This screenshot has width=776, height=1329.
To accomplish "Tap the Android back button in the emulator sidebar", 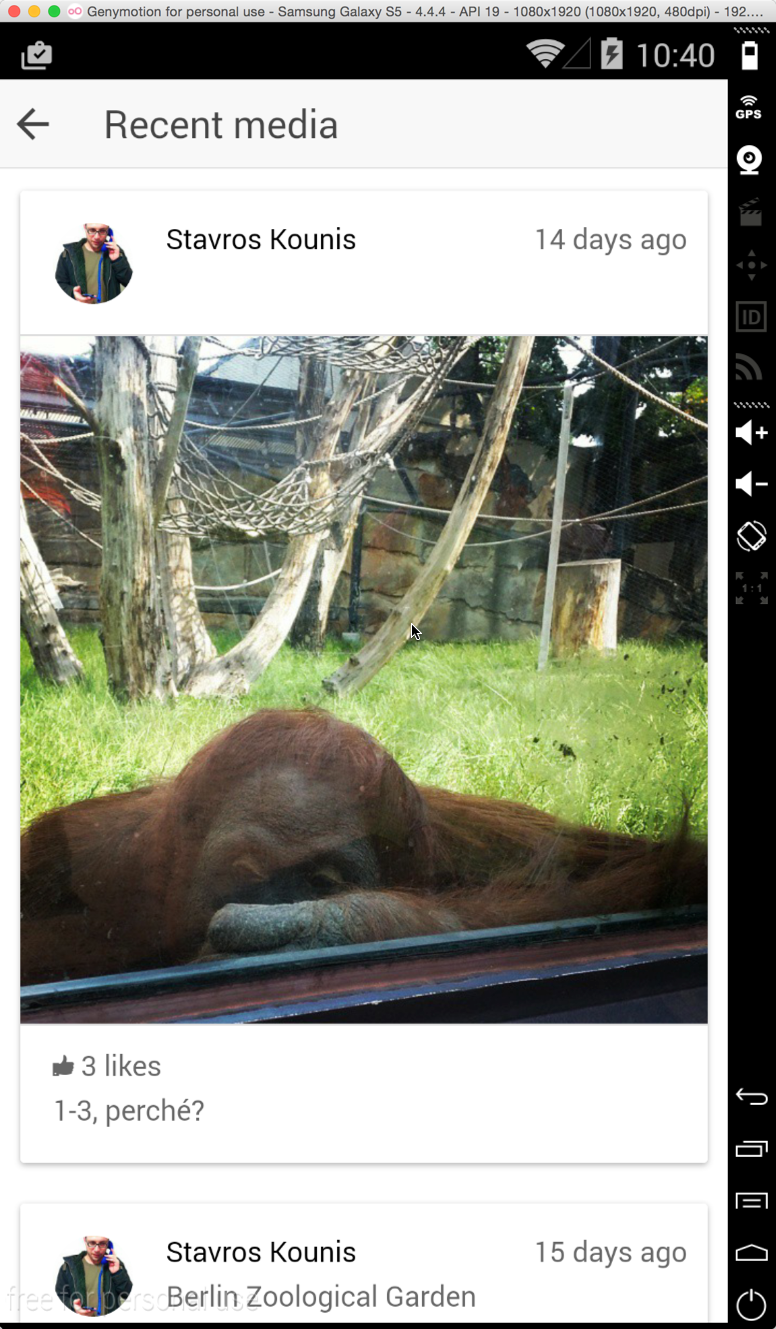I will 751,1097.
